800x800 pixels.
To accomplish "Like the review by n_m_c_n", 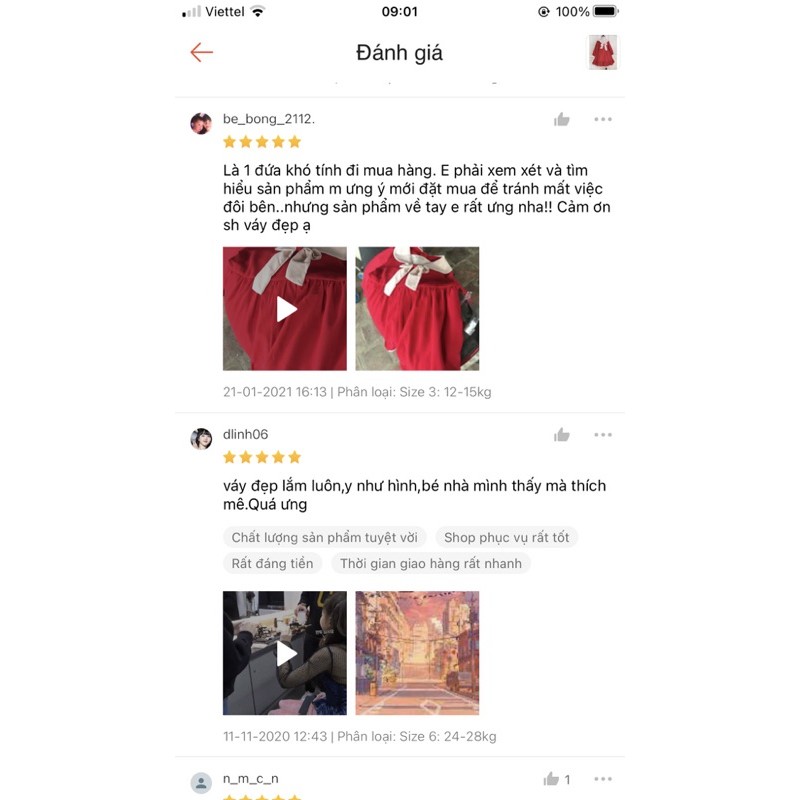I will point(552,779).
